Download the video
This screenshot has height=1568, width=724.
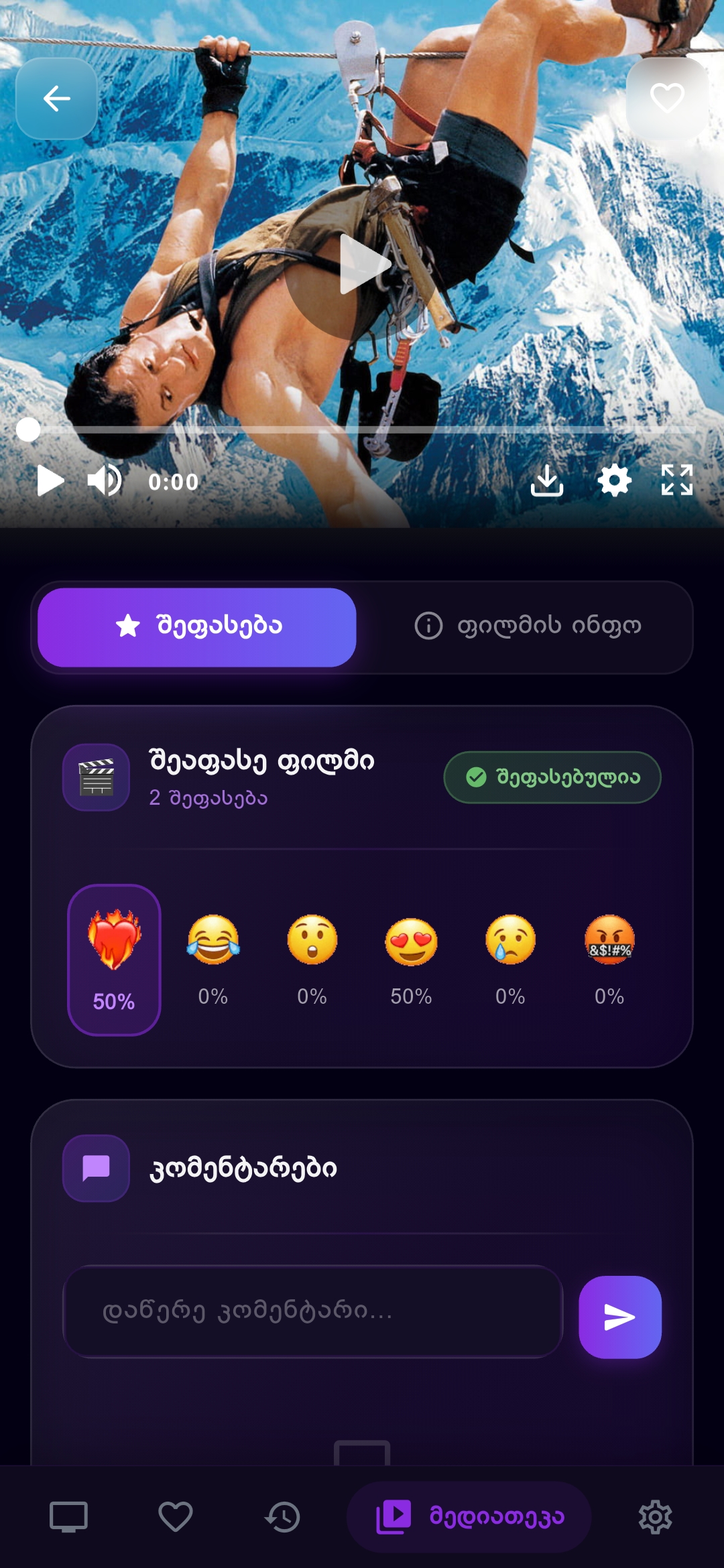547,480
